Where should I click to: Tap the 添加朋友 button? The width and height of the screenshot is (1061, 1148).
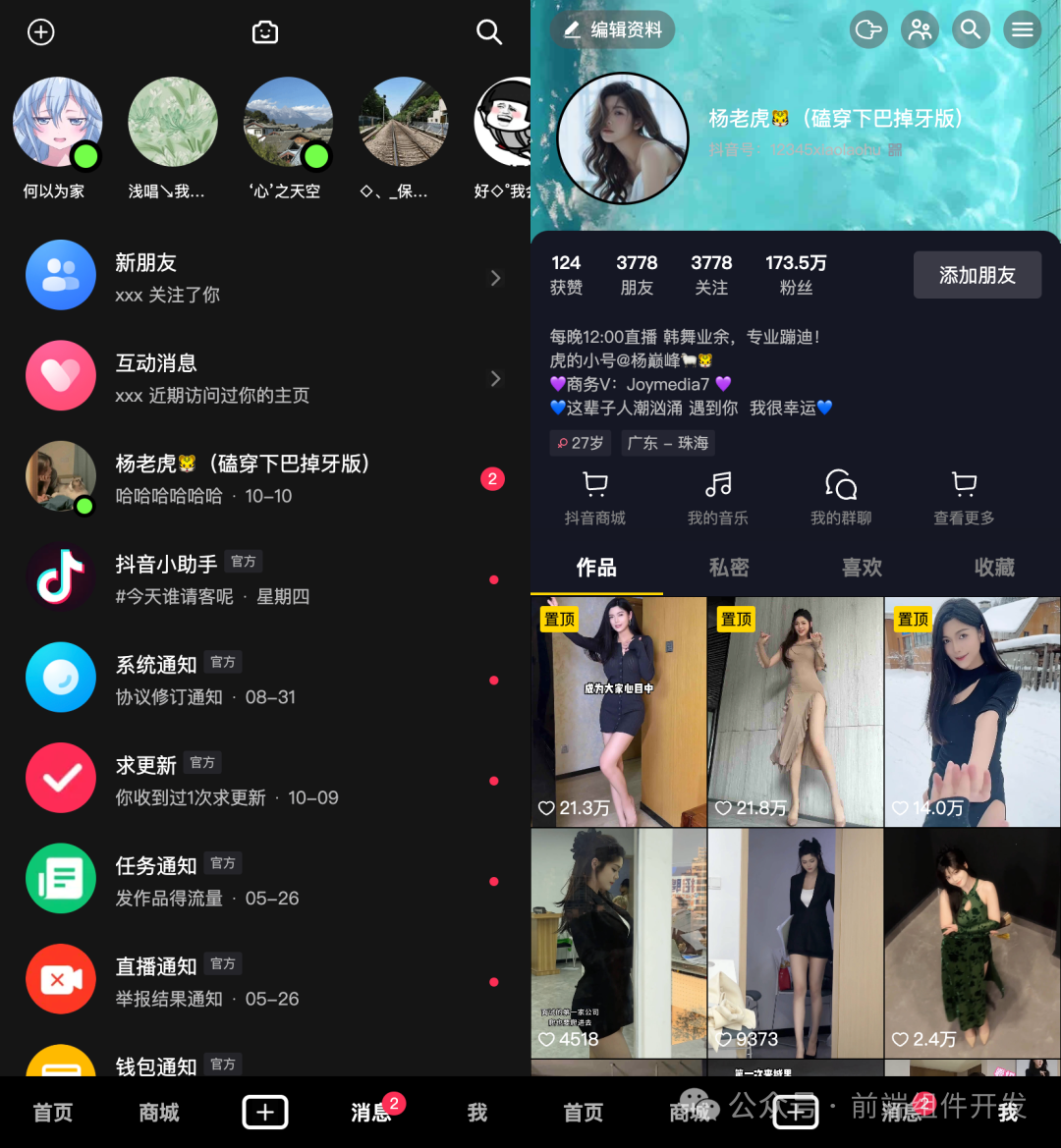tap(977, 275)
